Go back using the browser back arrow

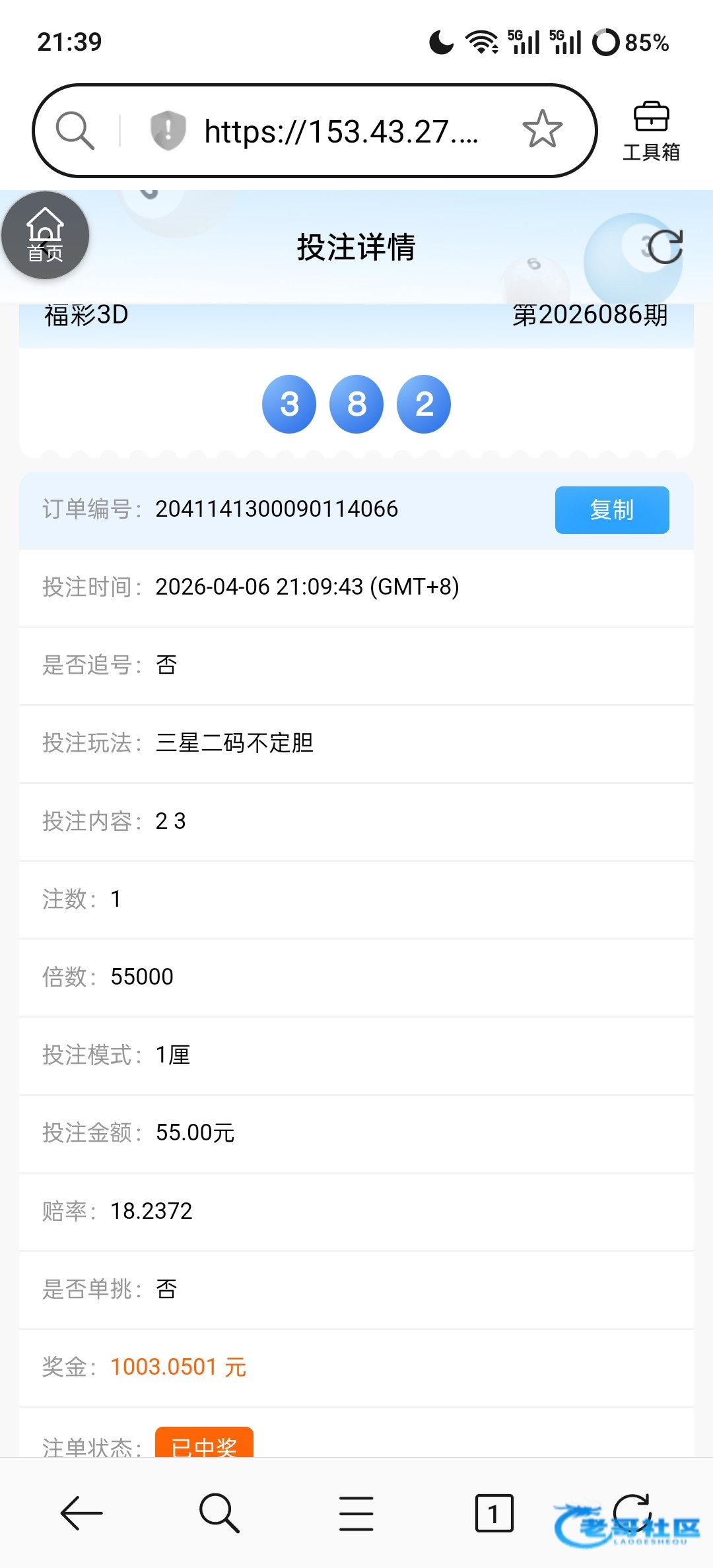click(x=82, y=1513)
